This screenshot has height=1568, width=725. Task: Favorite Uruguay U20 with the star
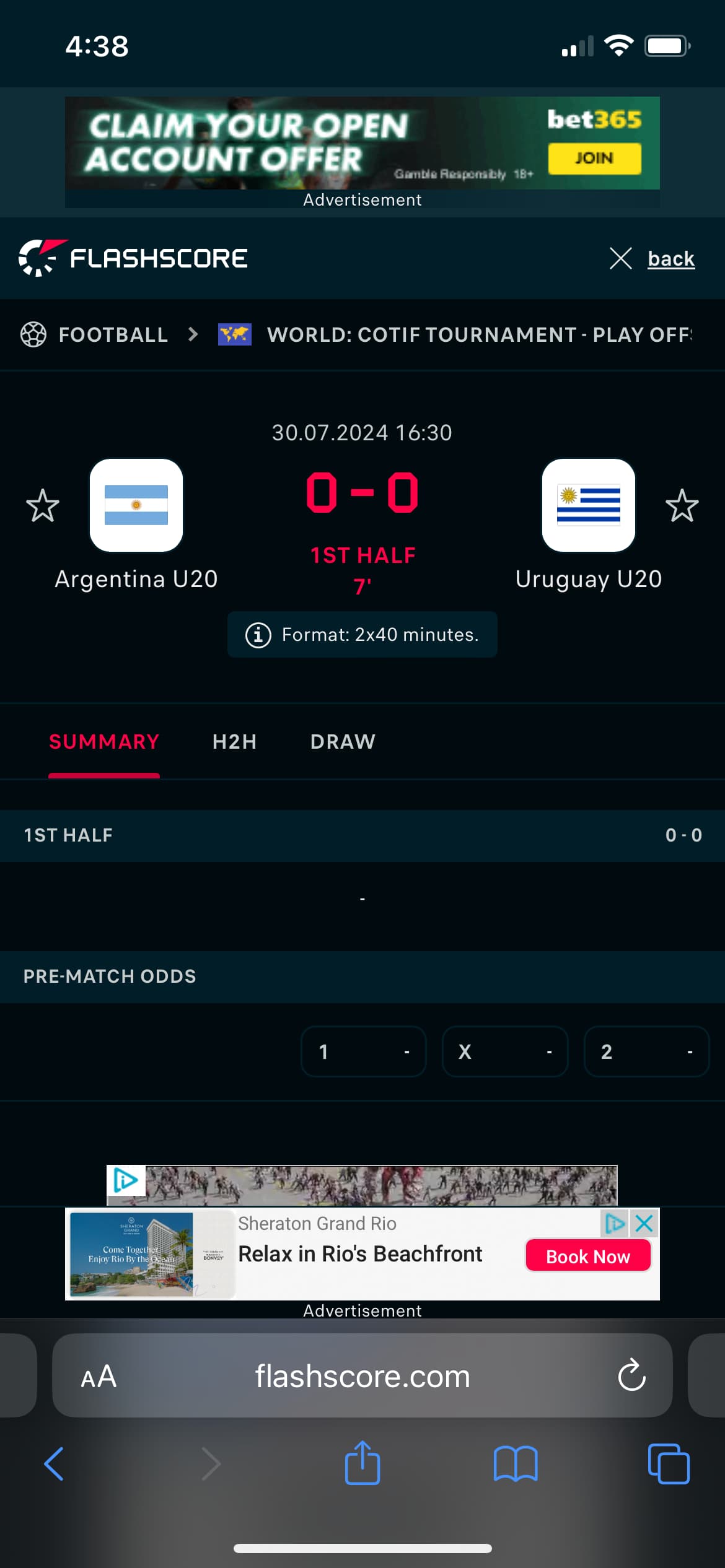pyautogui.click(x=682, y=506)
